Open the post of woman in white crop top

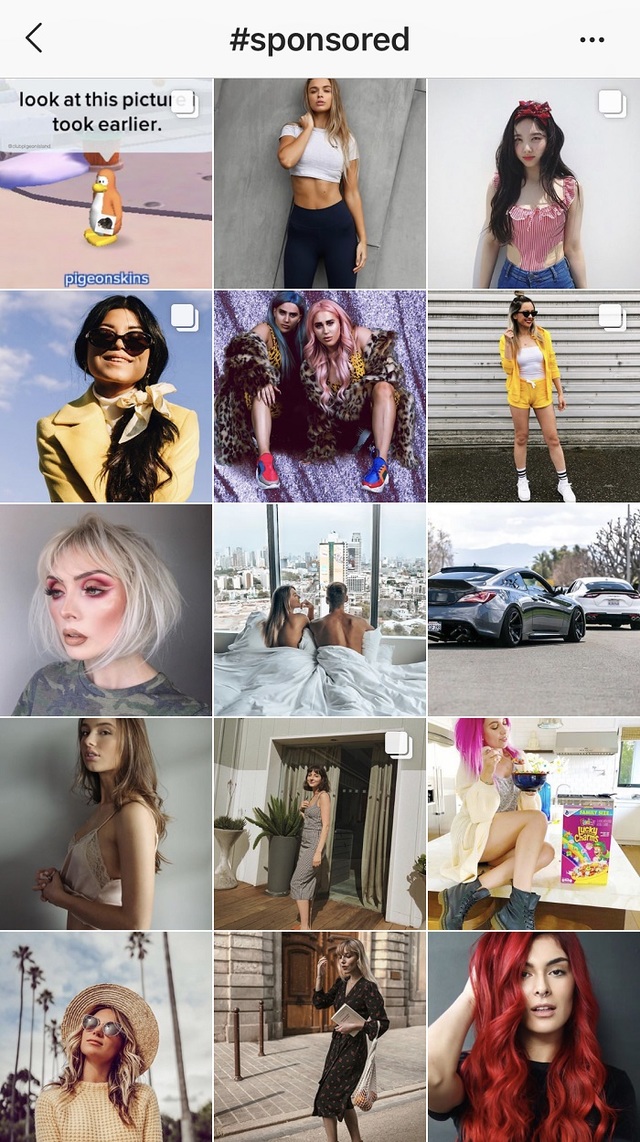point(320,184)
